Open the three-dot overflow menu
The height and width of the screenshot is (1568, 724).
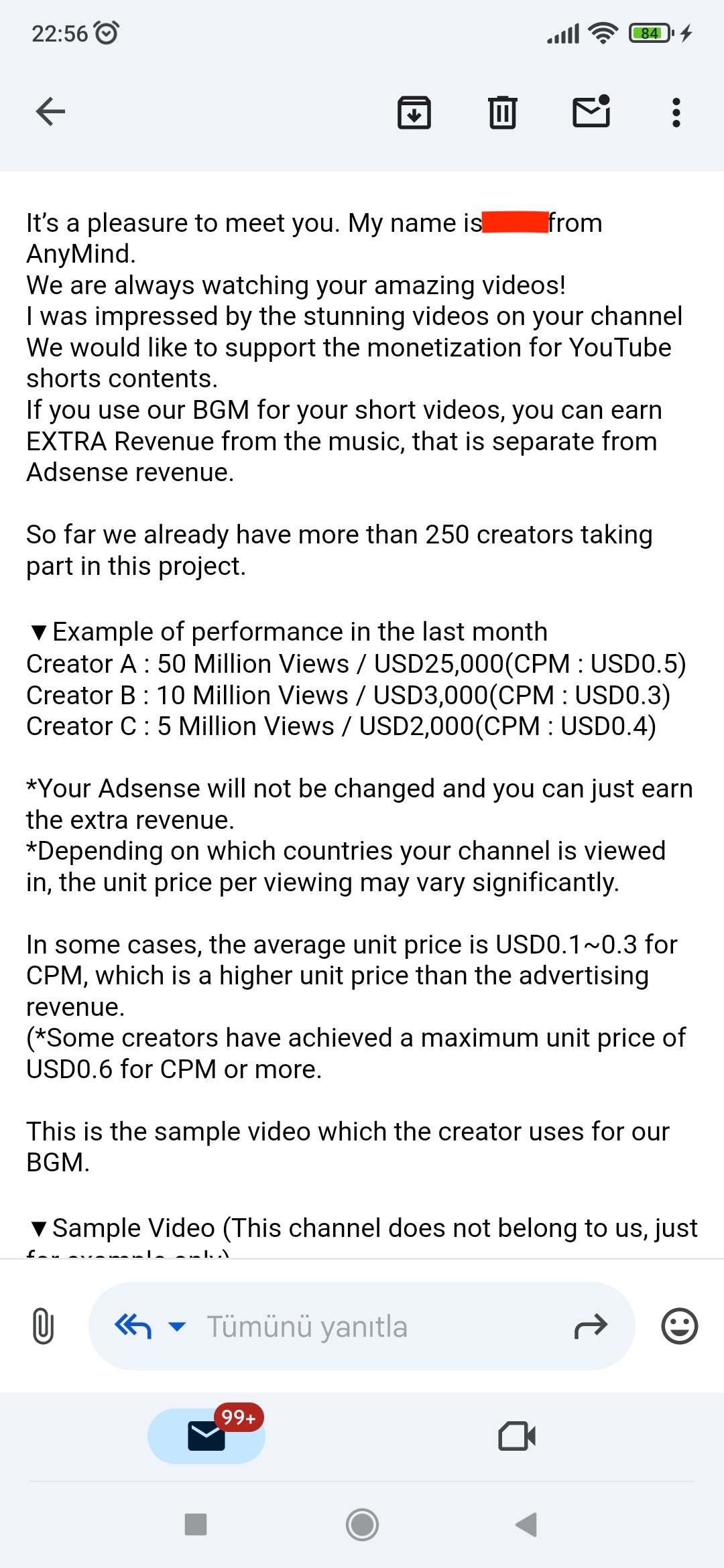[676, 113]
